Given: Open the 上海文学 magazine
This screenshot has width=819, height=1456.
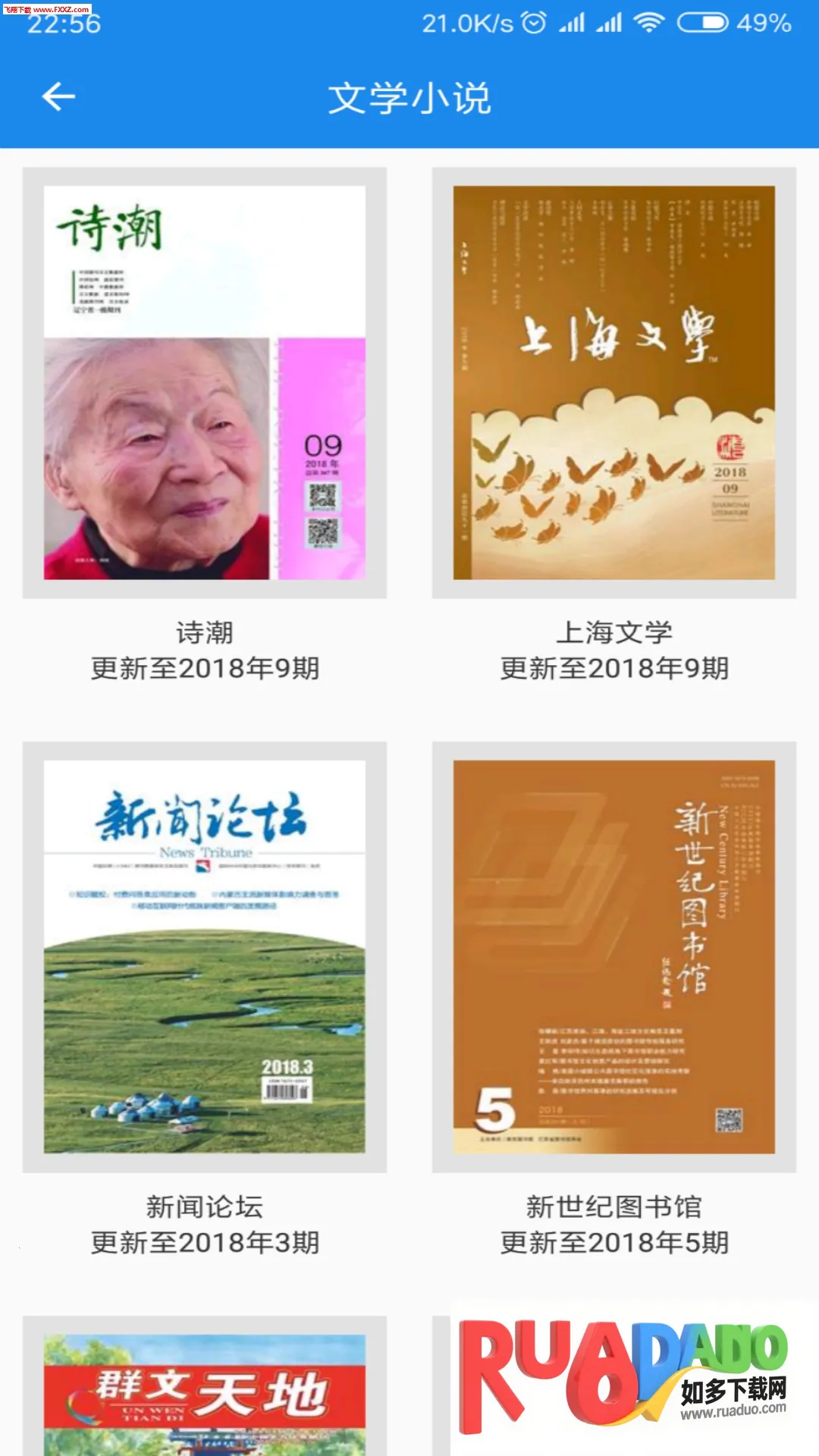Looking at the screenshot, I should pyautogui.click(x=614, y=383).
